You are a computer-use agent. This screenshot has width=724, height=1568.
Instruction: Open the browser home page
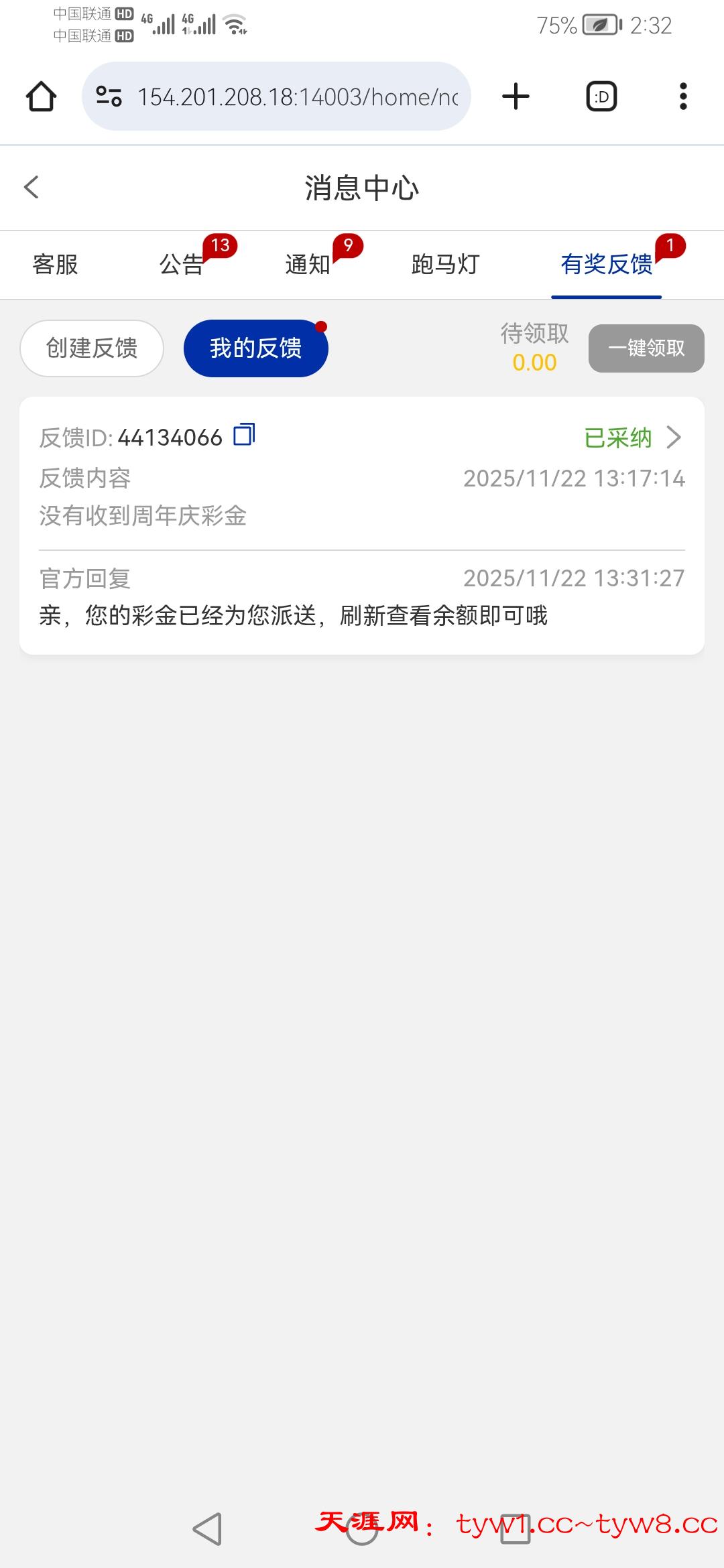point(41,96)
